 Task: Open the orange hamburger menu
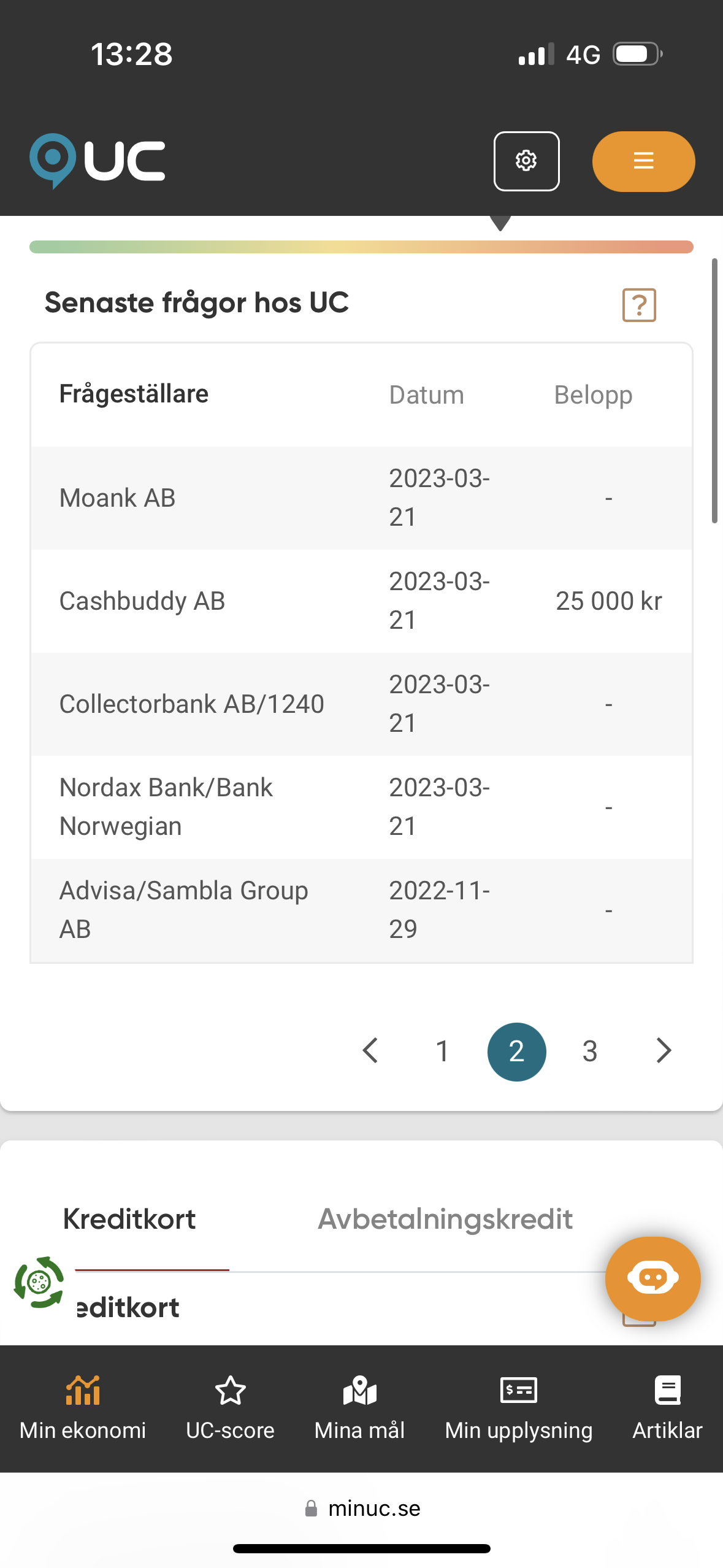[643, 161]
